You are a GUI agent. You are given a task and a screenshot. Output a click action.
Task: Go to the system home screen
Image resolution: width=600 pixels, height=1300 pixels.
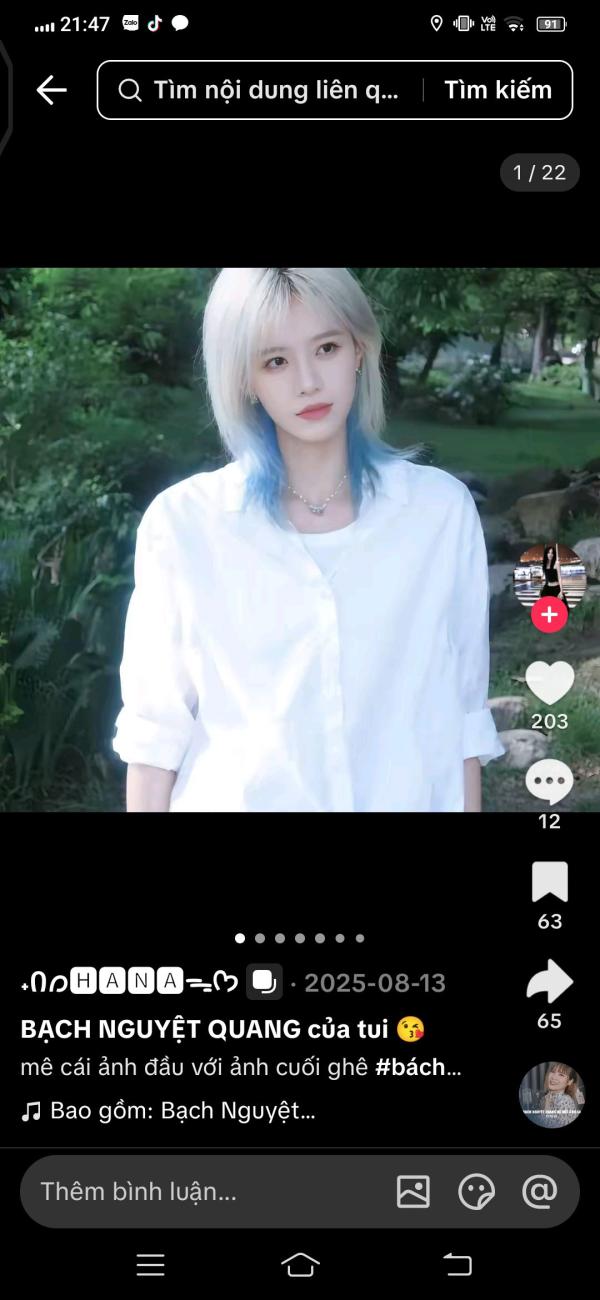(300, 1265)
